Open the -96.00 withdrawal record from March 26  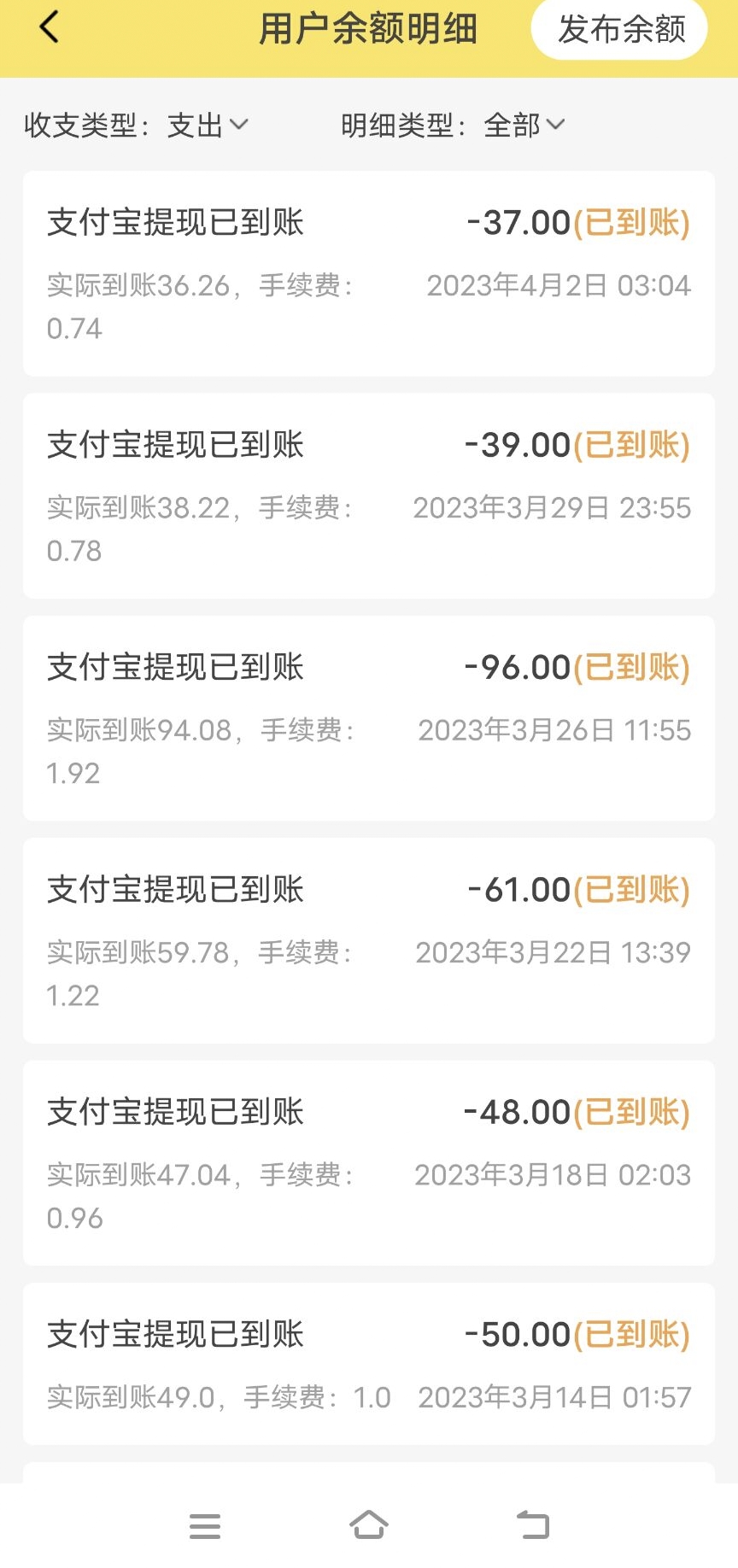tap(369, 718)
